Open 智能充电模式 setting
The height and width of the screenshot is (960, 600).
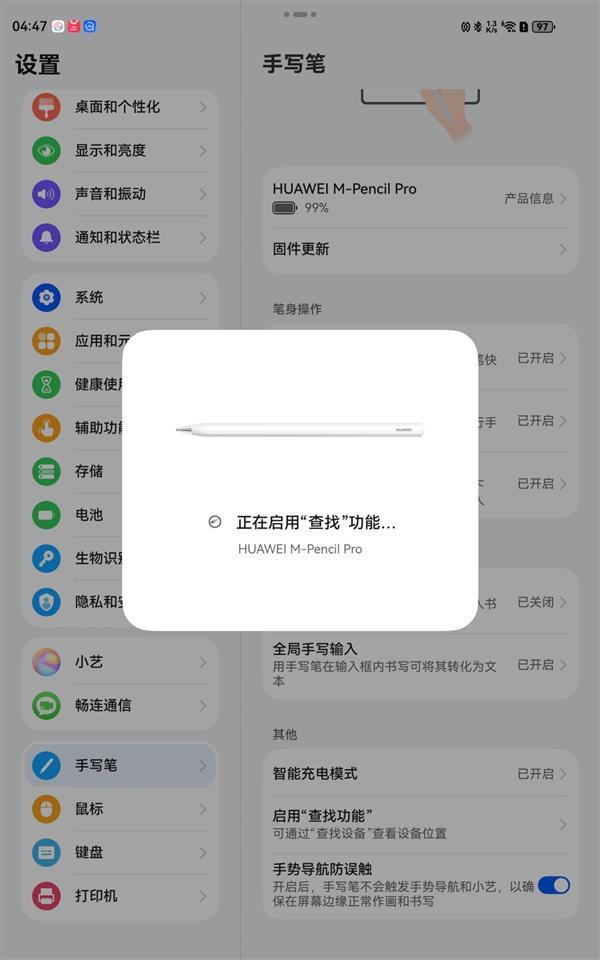click(x=420, y=774)
